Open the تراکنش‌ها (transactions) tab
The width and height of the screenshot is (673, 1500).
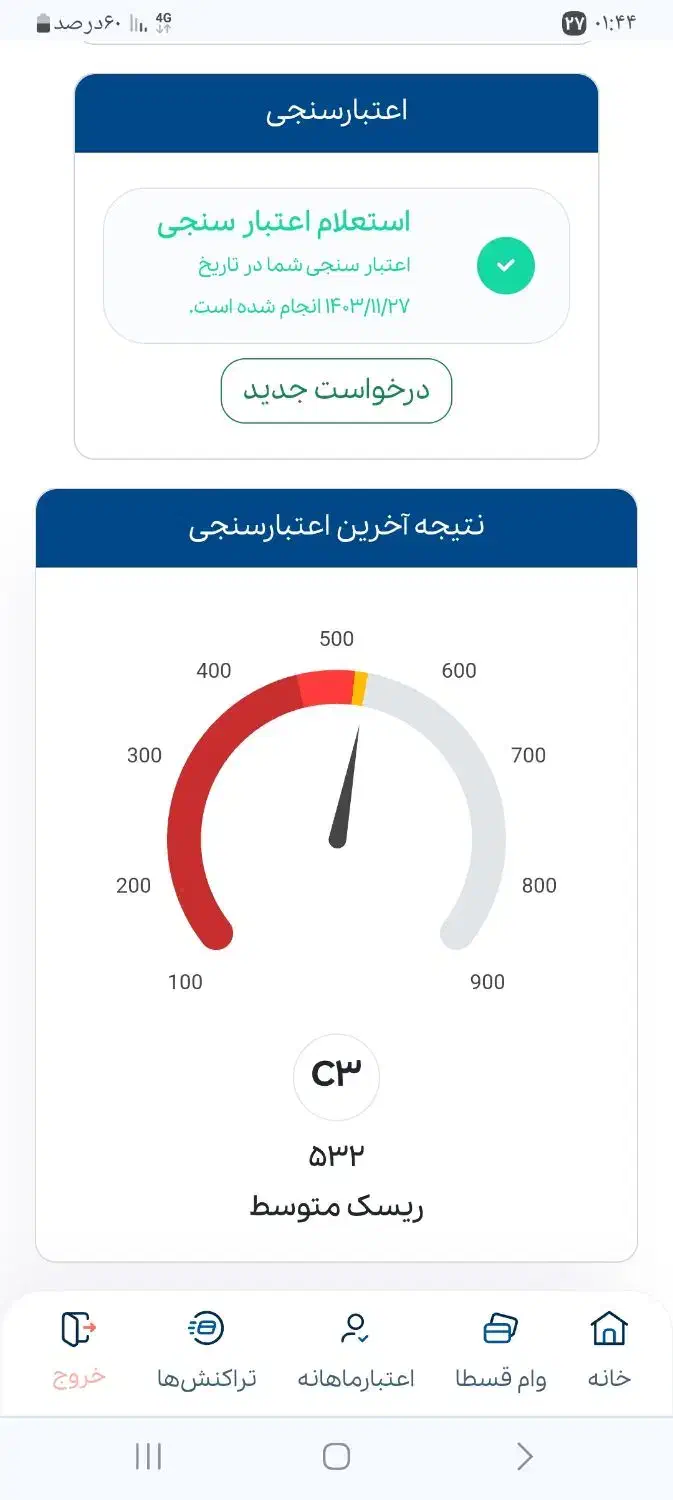(207, 1350)
